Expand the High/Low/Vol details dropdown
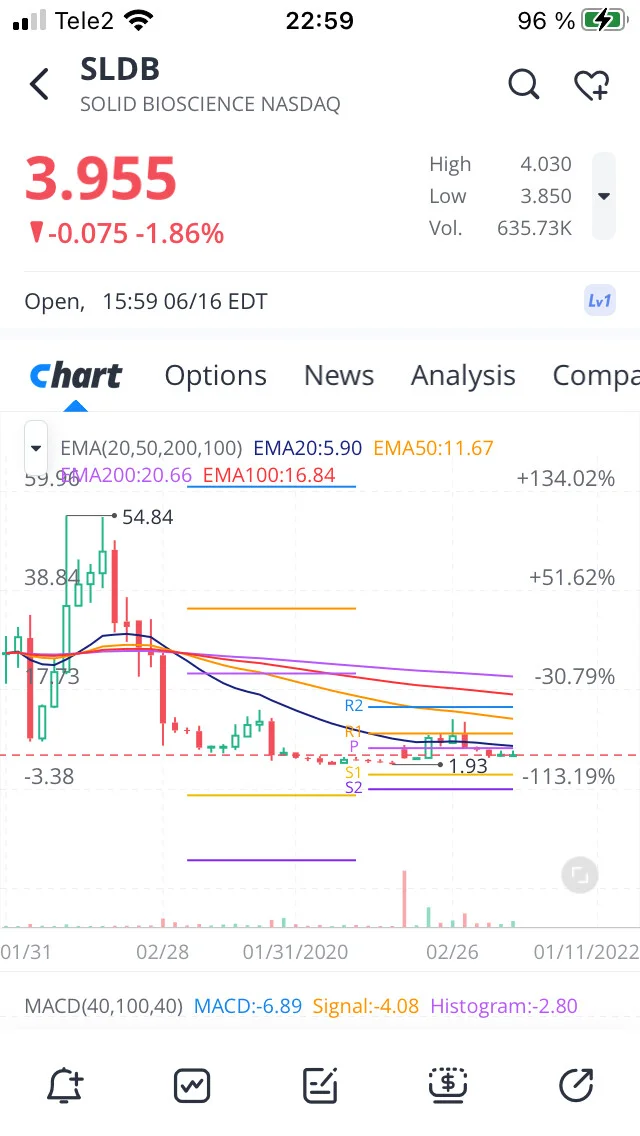This screenshot has height=1136, width=640. (604, 196)
